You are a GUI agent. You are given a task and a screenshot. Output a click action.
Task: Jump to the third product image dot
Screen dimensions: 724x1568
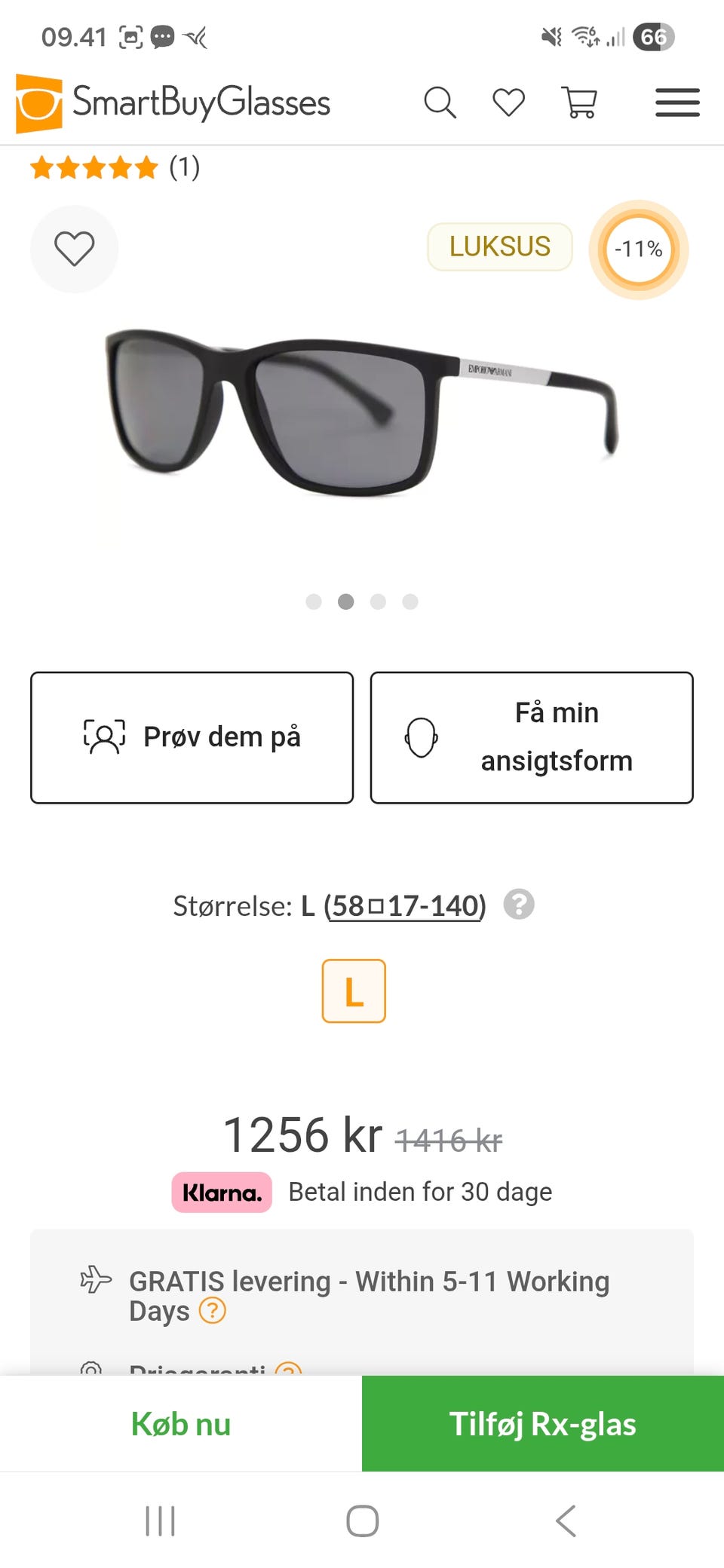pos(378,602)
